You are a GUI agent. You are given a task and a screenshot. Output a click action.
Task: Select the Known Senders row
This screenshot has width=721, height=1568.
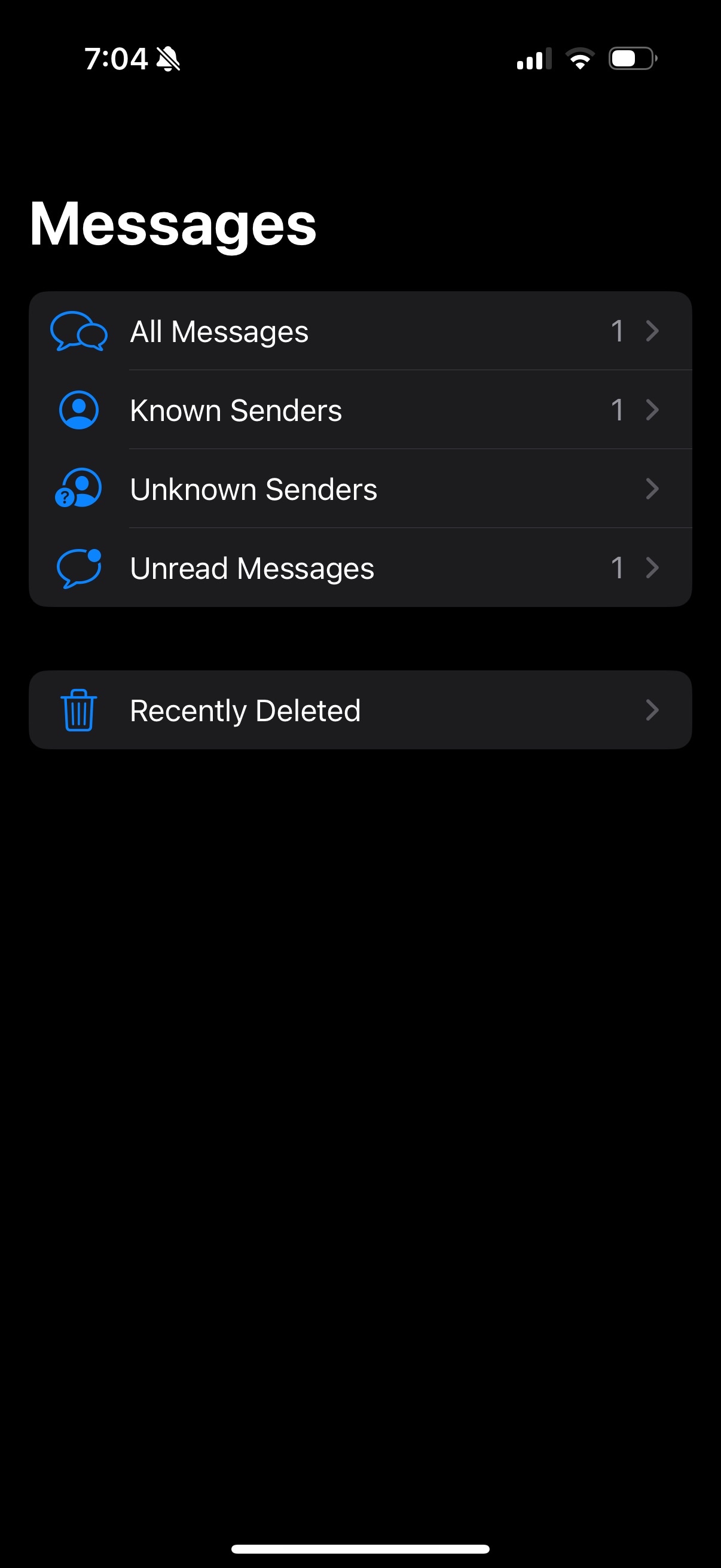click(304, 410)
